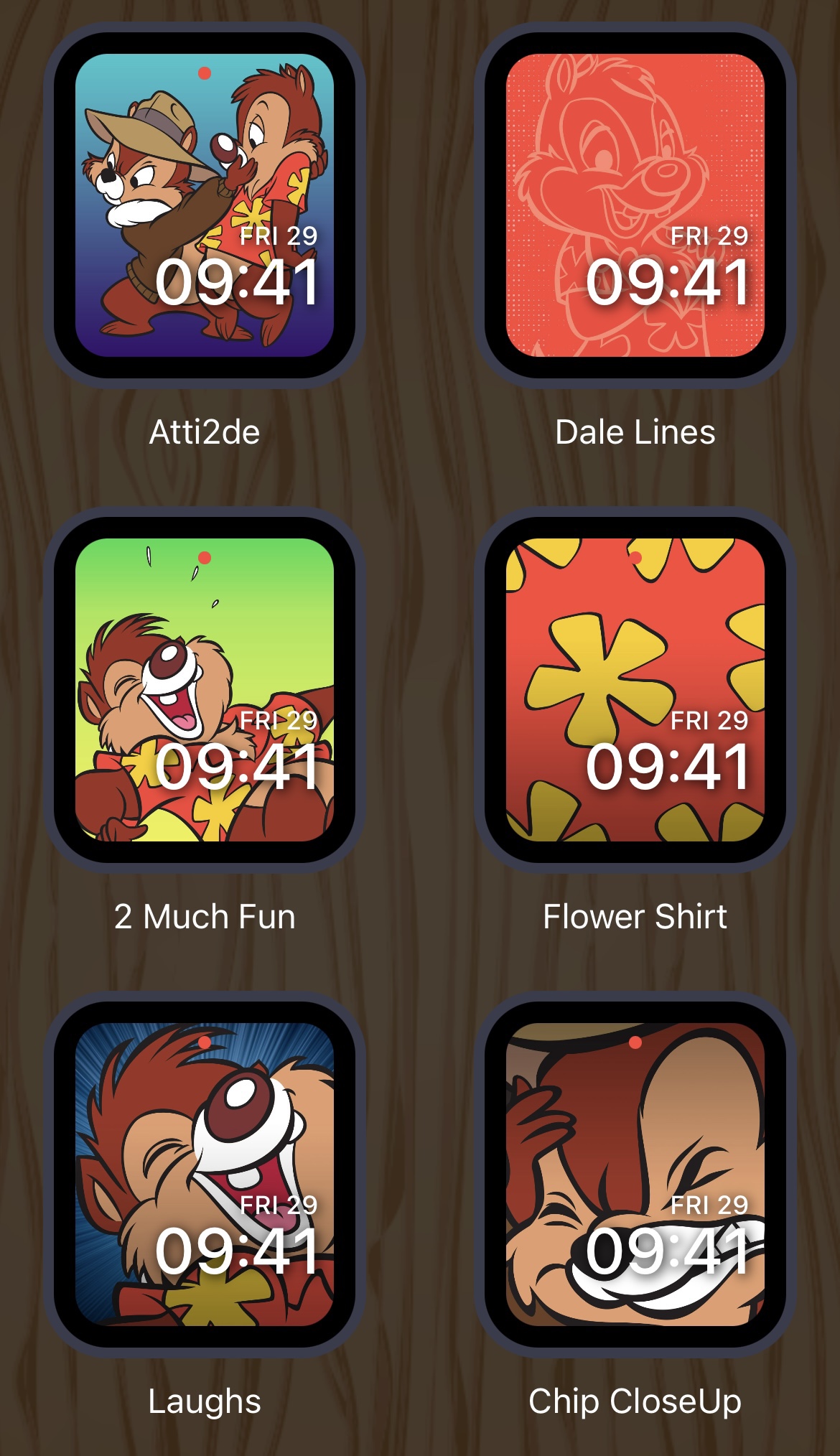The image size is (840, 1456).
Task: Select the Laughs watch face
Action: (x=205, y=1175)
